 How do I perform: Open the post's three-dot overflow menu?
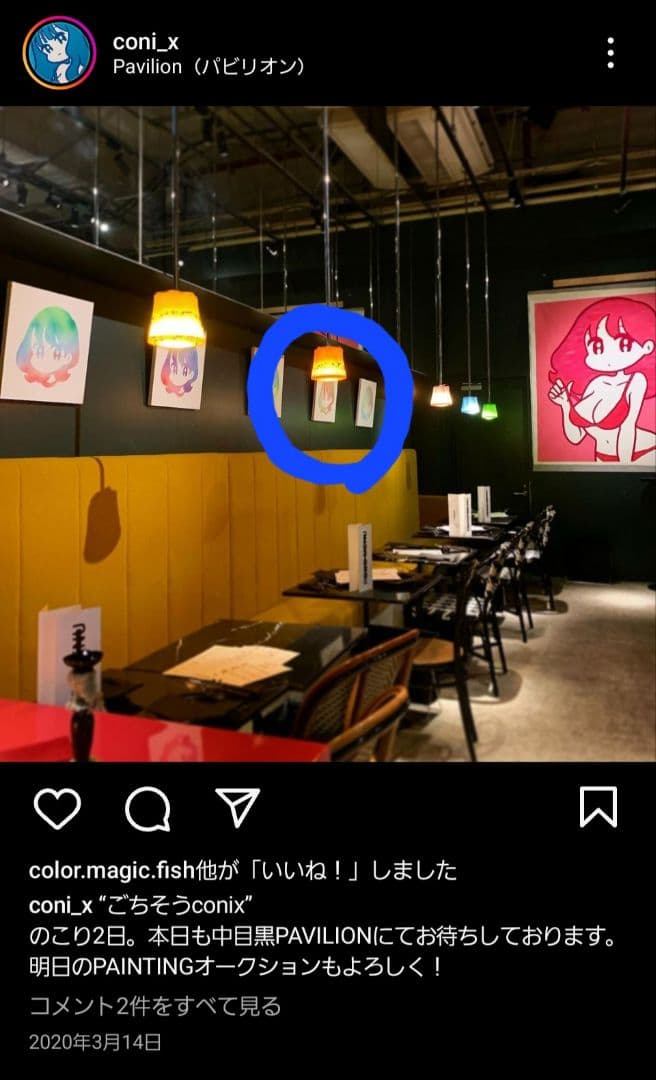(611, 53)
